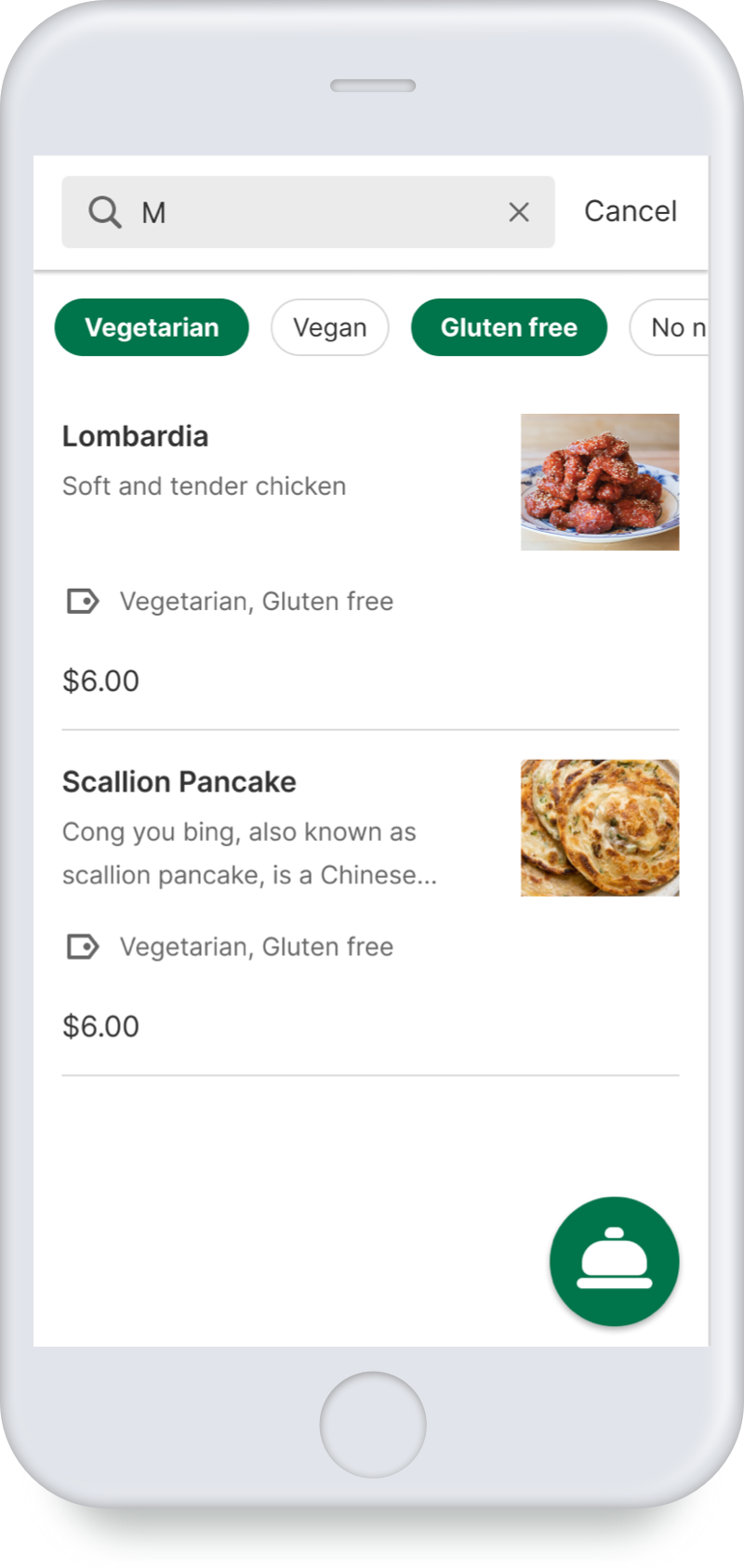
Task: Select the partially visible No n… chip
Action: pyautogui.click(x=669, y=327)
